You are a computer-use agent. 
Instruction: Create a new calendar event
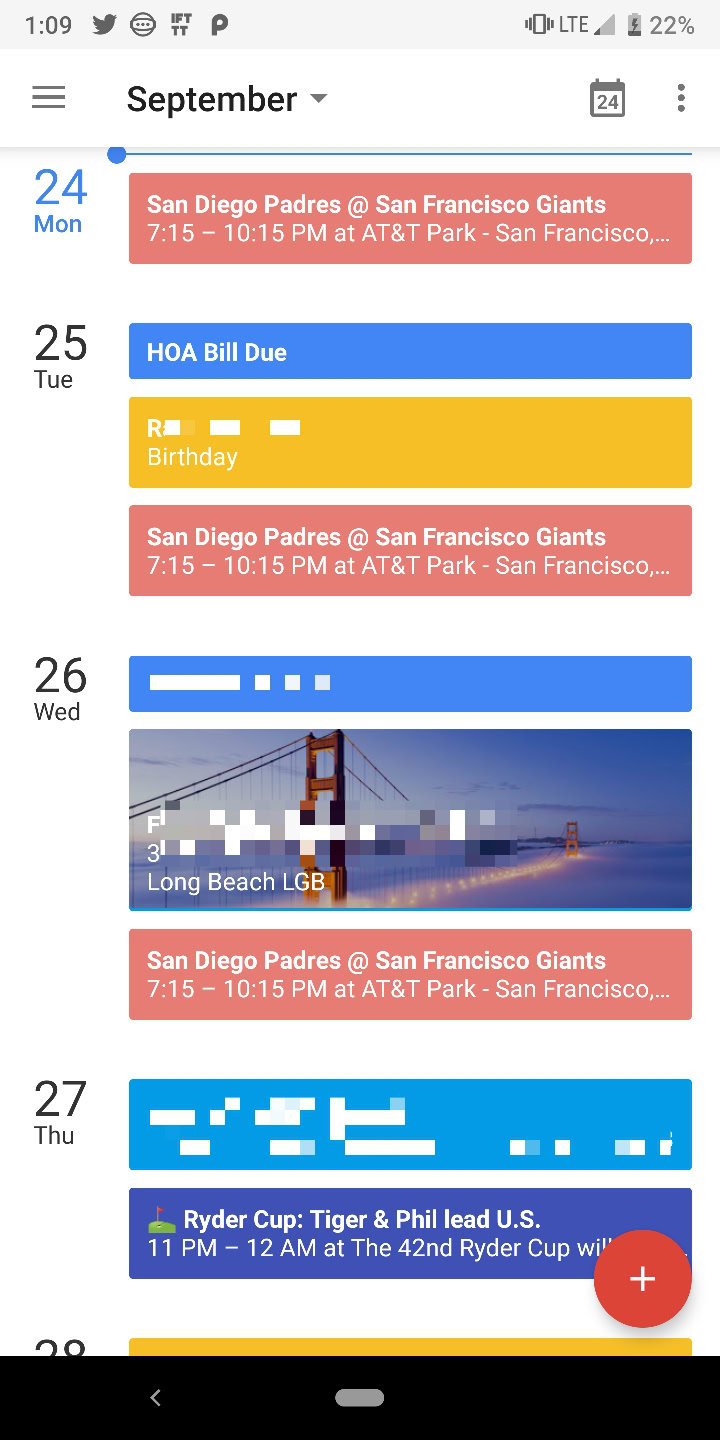(x=642, y=1279)
